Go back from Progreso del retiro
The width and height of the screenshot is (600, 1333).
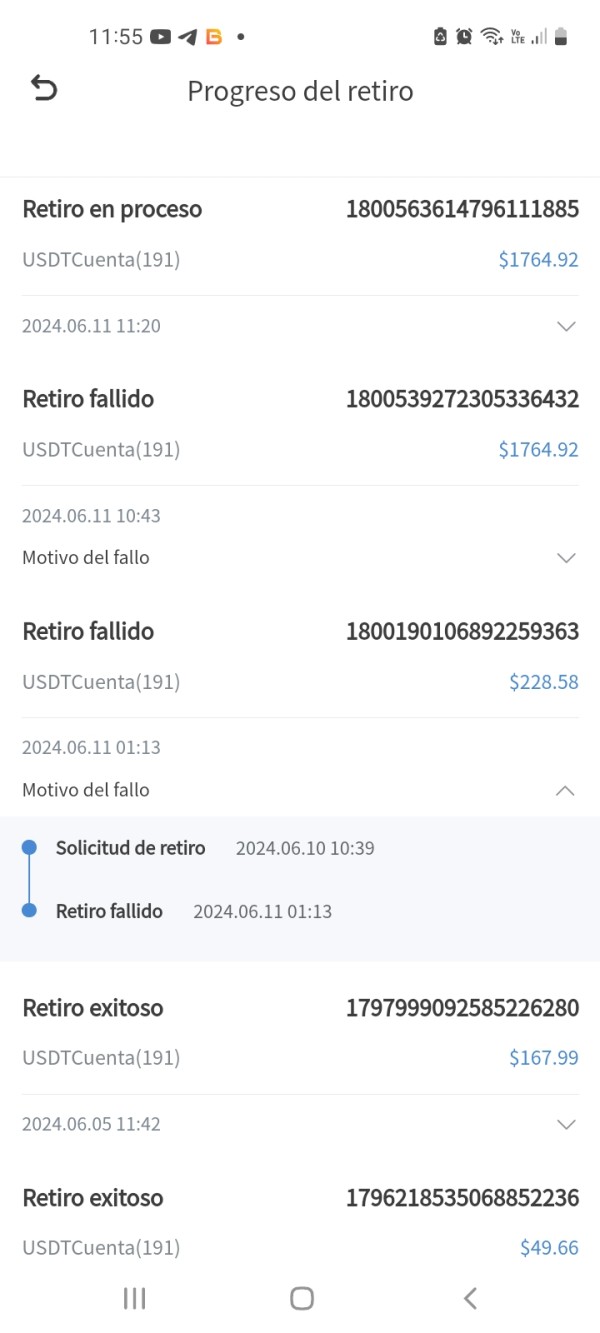pos(44,89)
